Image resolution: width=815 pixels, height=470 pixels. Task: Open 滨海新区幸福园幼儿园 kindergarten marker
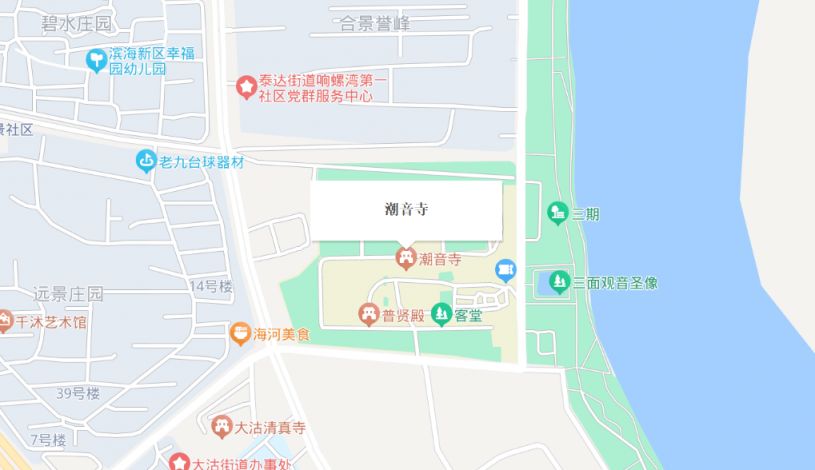(x=96, y=62)
